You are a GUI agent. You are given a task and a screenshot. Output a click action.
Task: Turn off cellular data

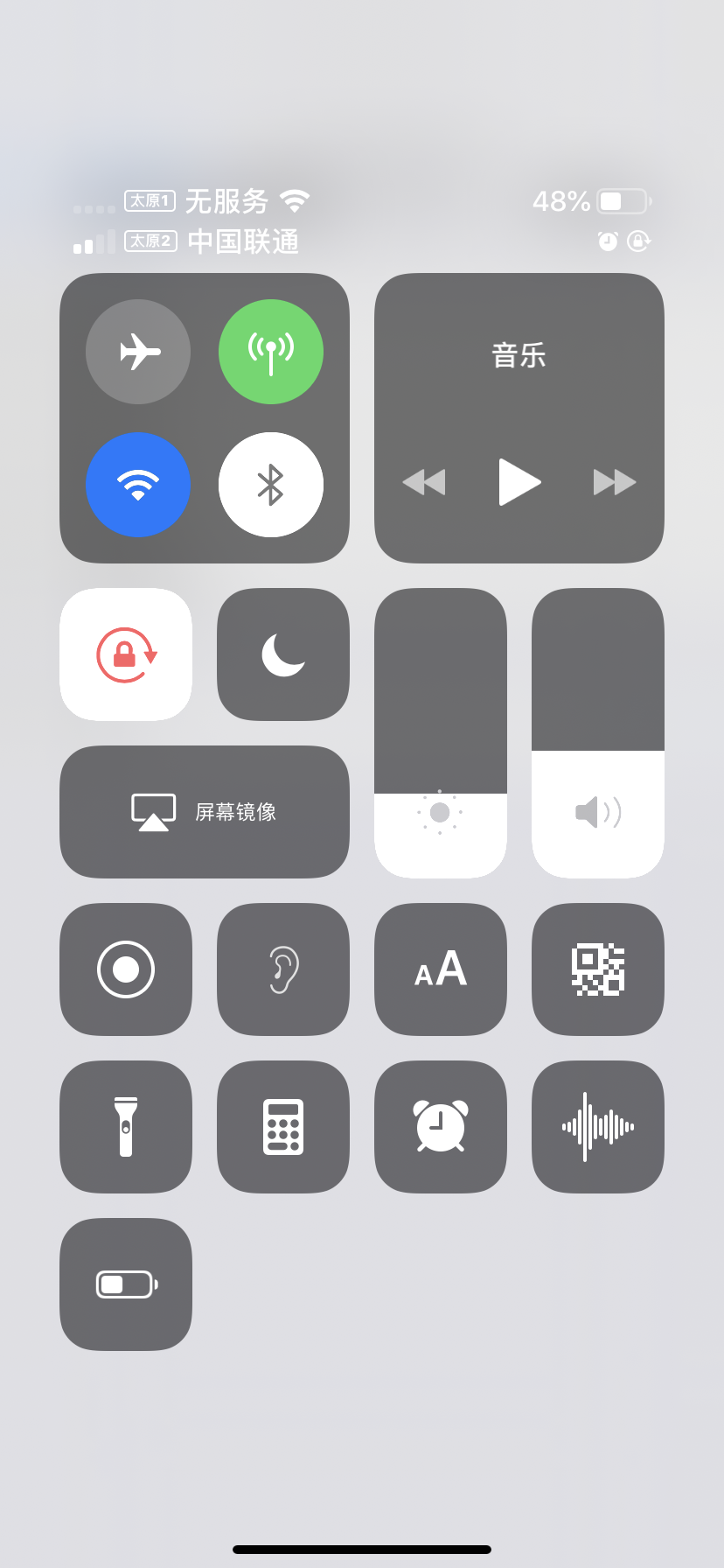pos(271,352)
